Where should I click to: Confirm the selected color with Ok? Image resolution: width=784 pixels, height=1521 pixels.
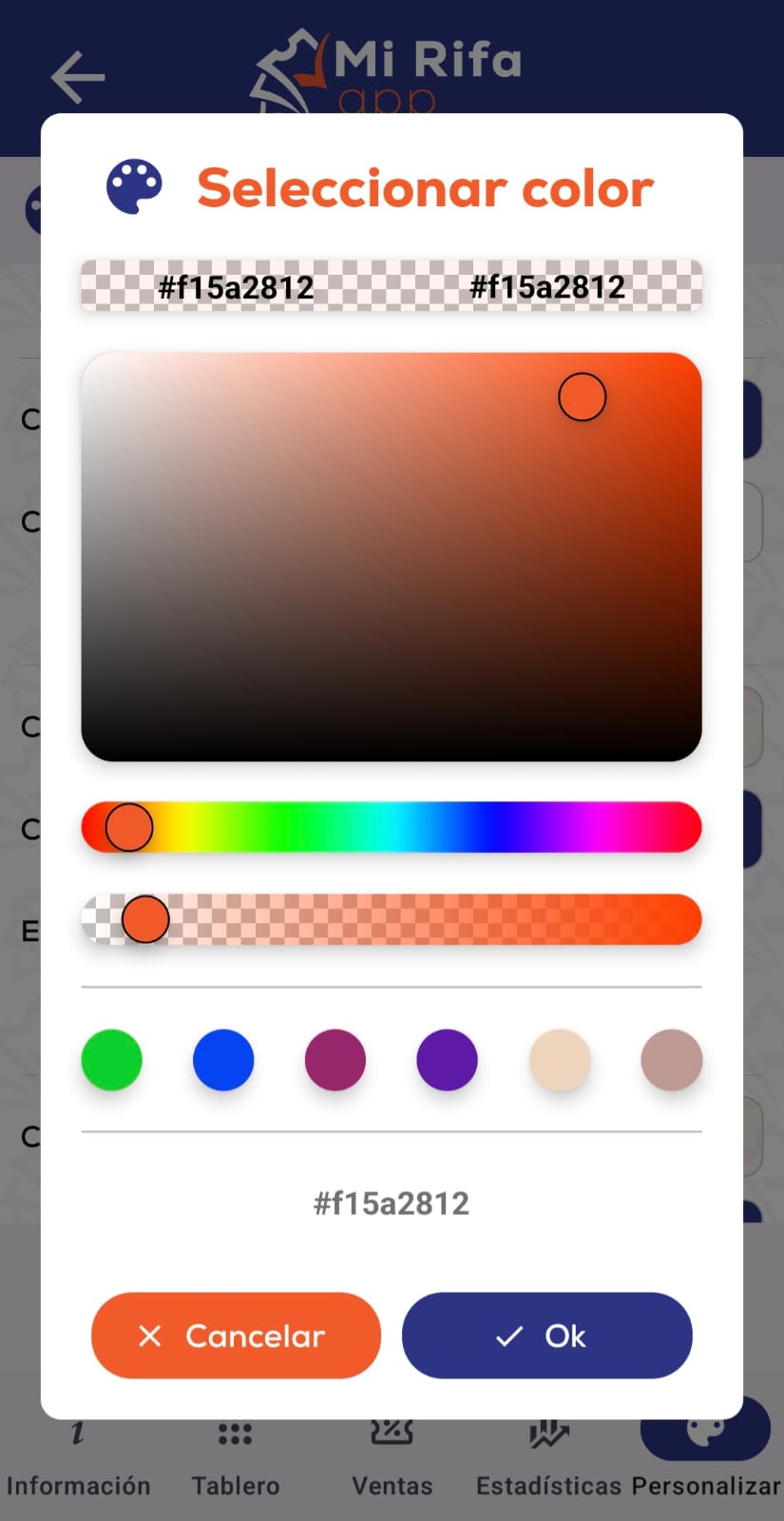click(x=546, y=1336)
